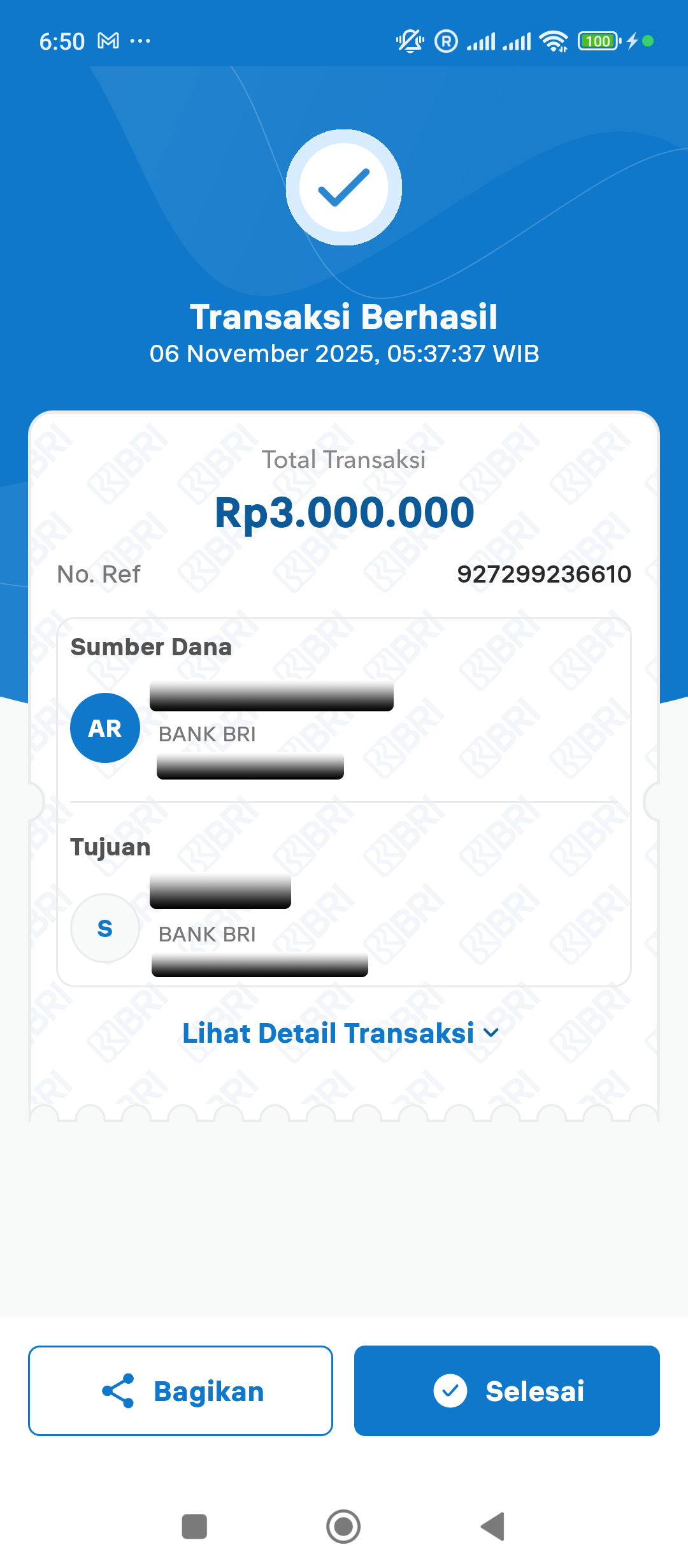Return to the phone's home screen
688x1568 pixels.
point(343,1527)
